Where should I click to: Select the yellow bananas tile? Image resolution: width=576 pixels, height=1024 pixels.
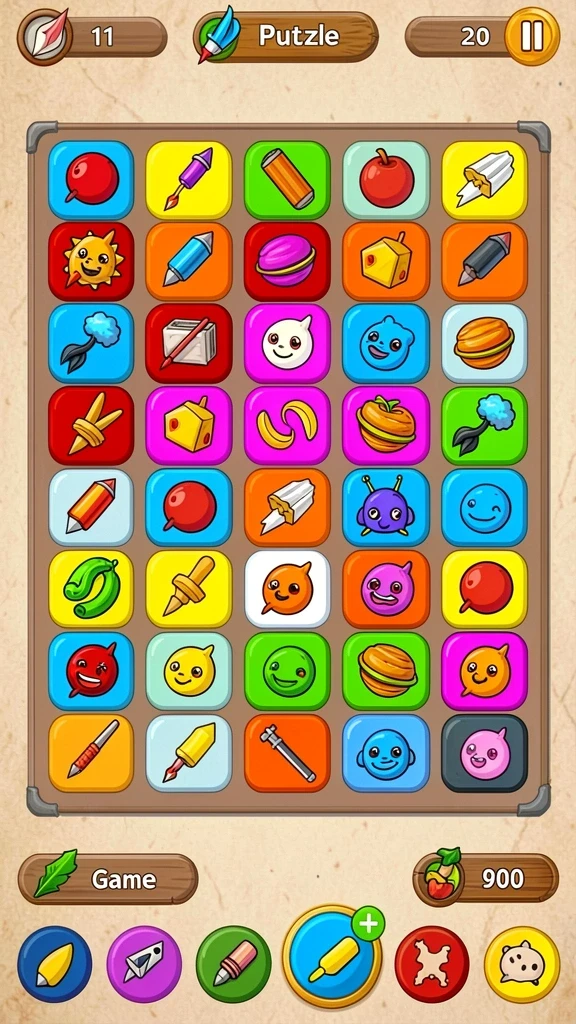(x=287, y=426)
